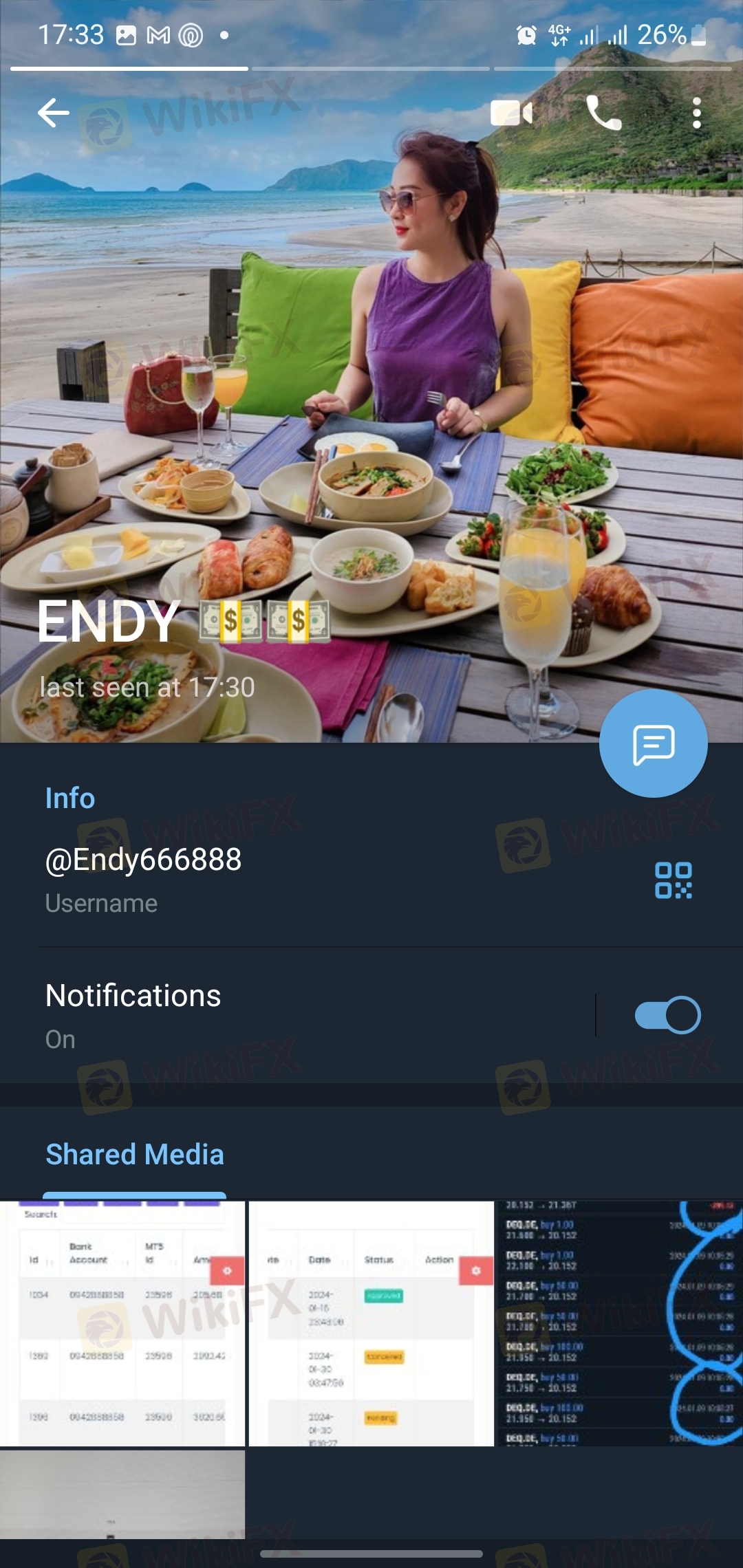743x1568 pixels.
Task: Go back from ENDY's profile
Action: coord(54,113)
